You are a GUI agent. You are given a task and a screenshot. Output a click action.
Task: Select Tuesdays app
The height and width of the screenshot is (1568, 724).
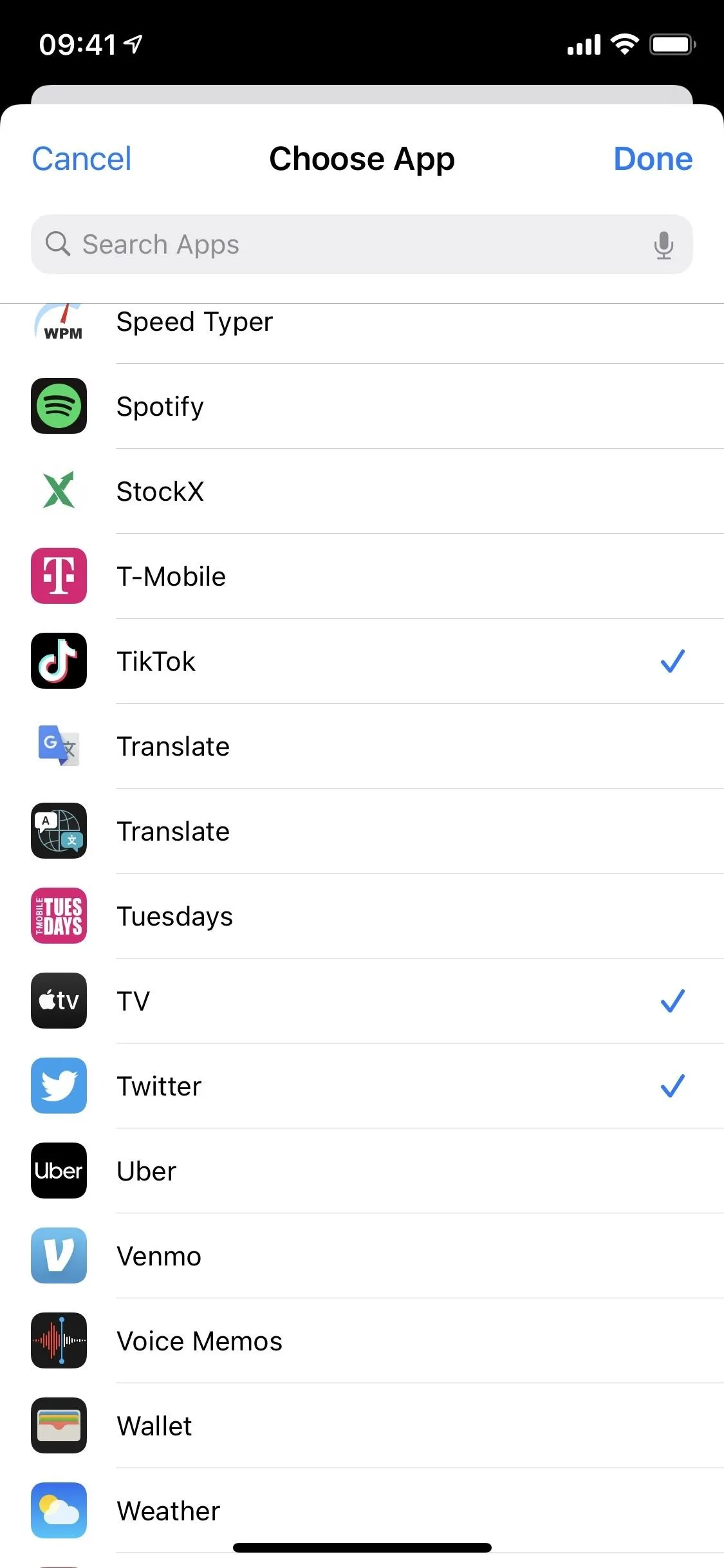click(362, 916)
